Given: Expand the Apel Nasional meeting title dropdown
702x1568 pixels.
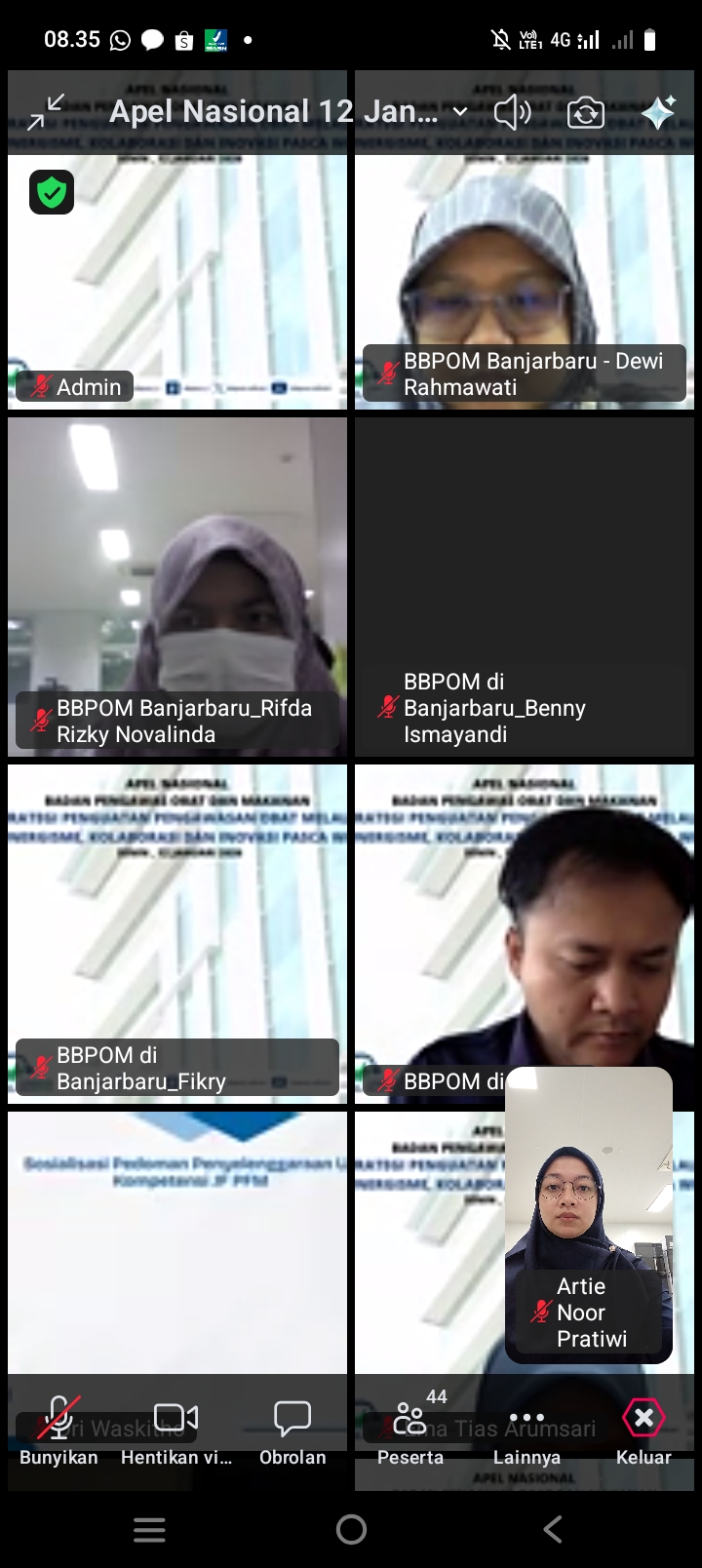Looking at the screenshot, I should tap(460, 112).
